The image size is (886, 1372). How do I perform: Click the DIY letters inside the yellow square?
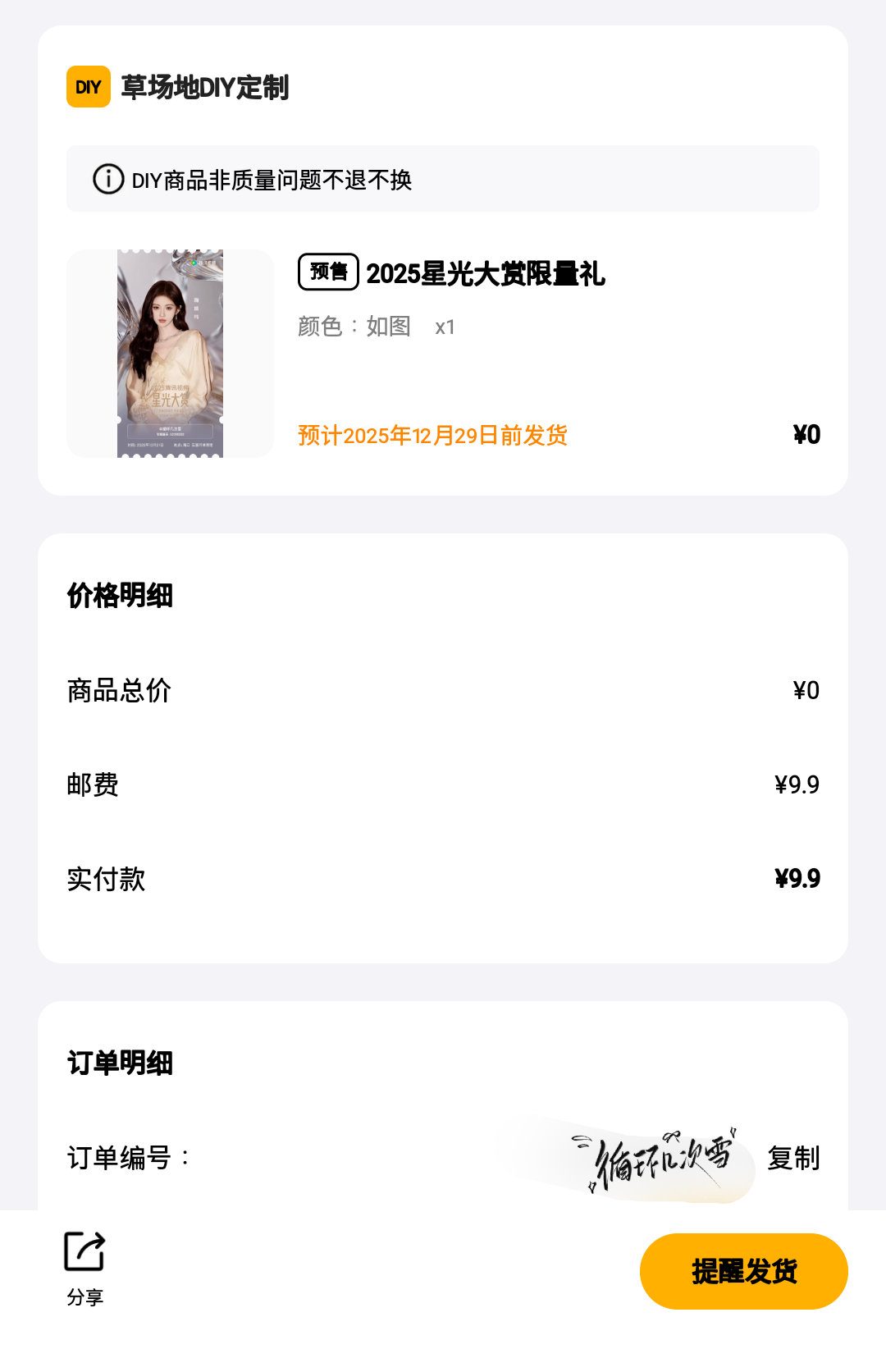click(x=88, y=85)
